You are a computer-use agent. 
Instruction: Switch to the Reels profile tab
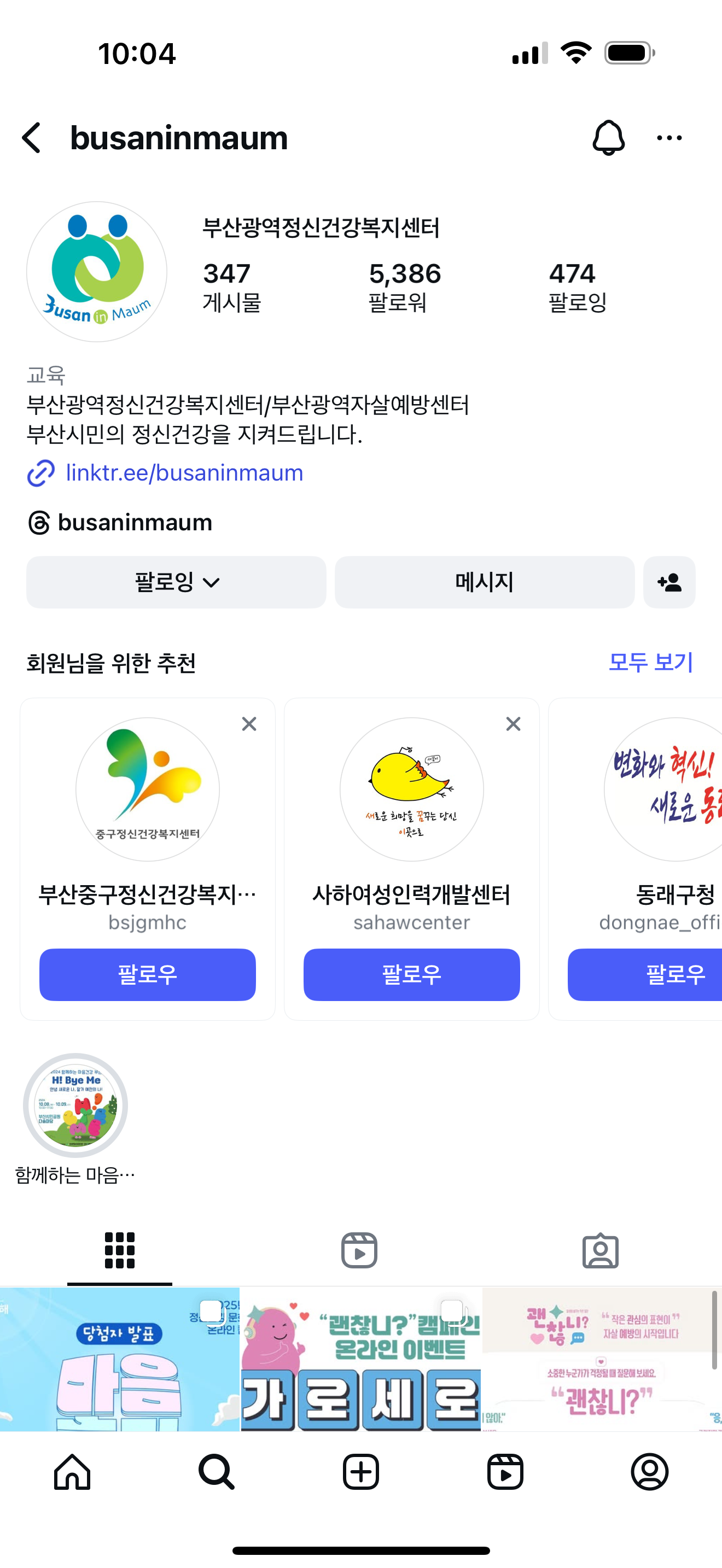(359, 1250)
